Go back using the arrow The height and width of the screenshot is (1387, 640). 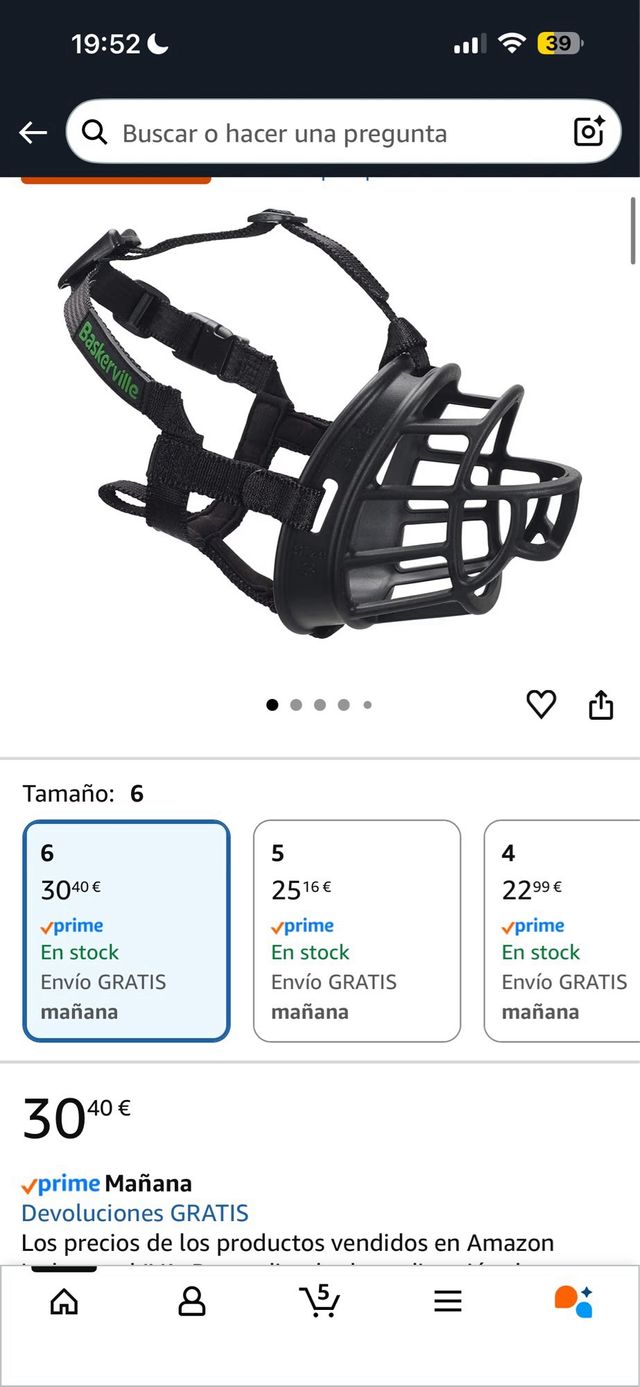pyautogui.click(x=33, y=132)
